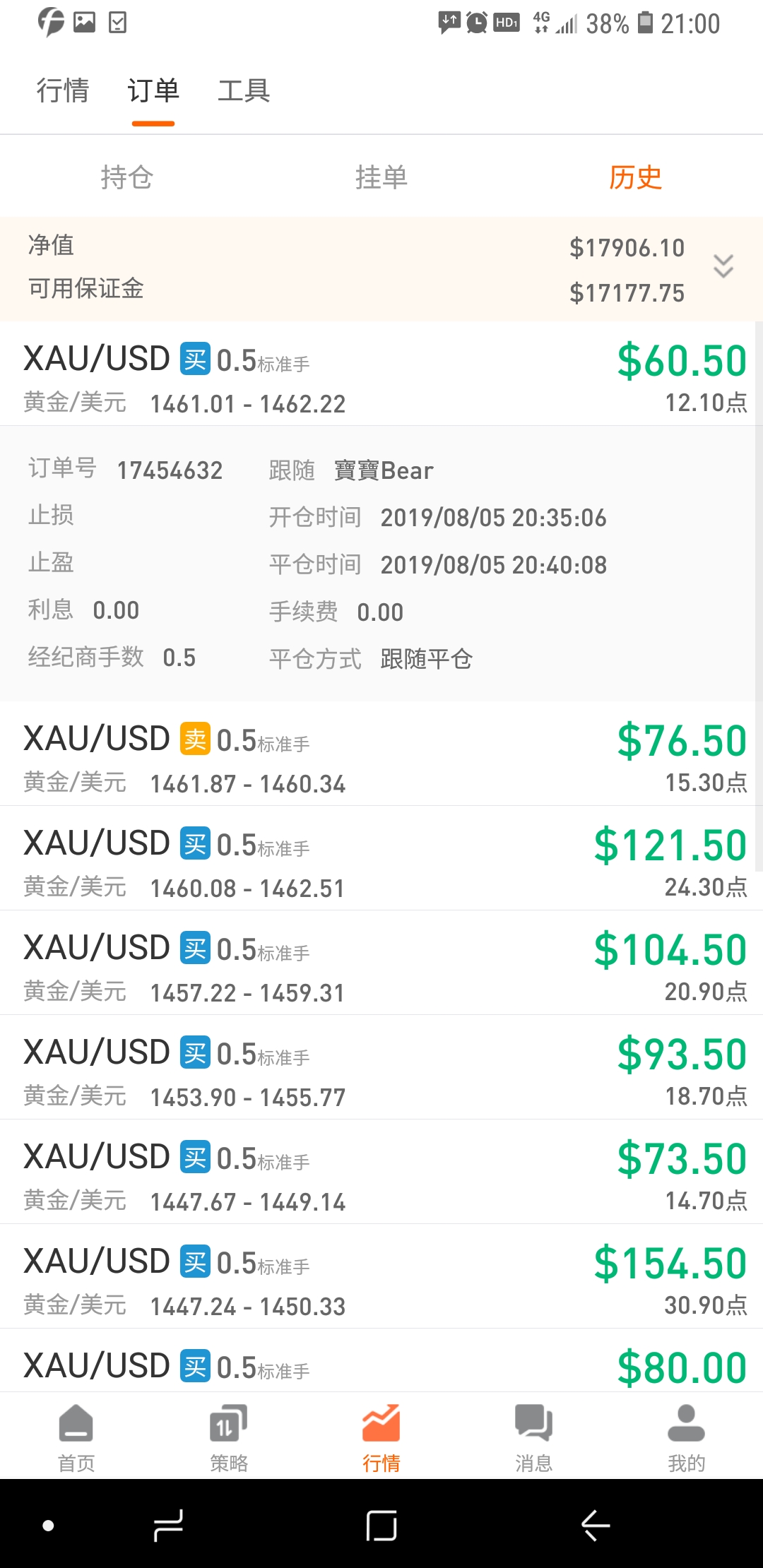The height and width of the screenshot is (1568, 763).
Task: Go to 首页 in bottom navigation
Action: point(76,1437)
